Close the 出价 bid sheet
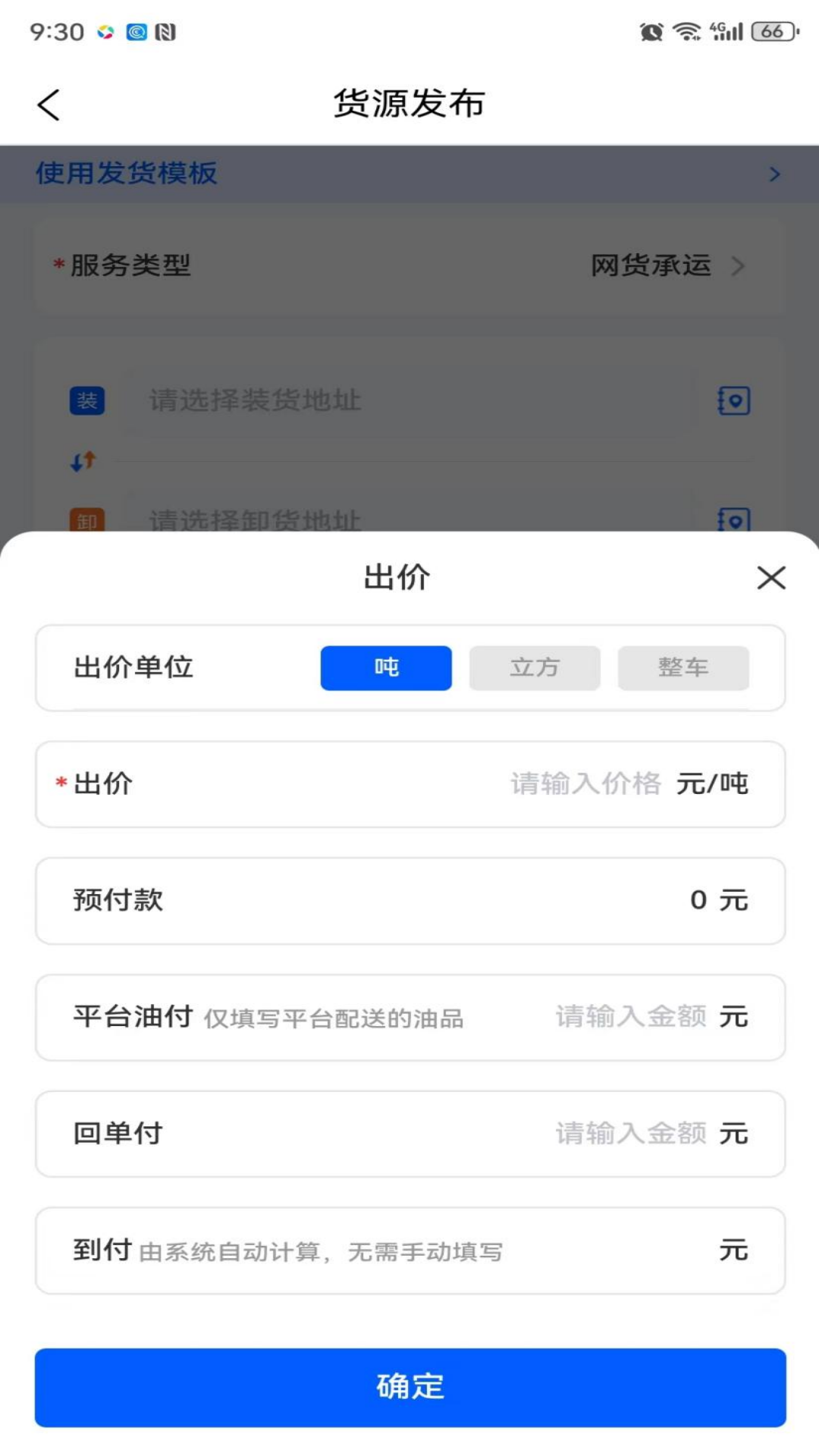Viewport: 819px width, 1456px height. coord(771,578)
